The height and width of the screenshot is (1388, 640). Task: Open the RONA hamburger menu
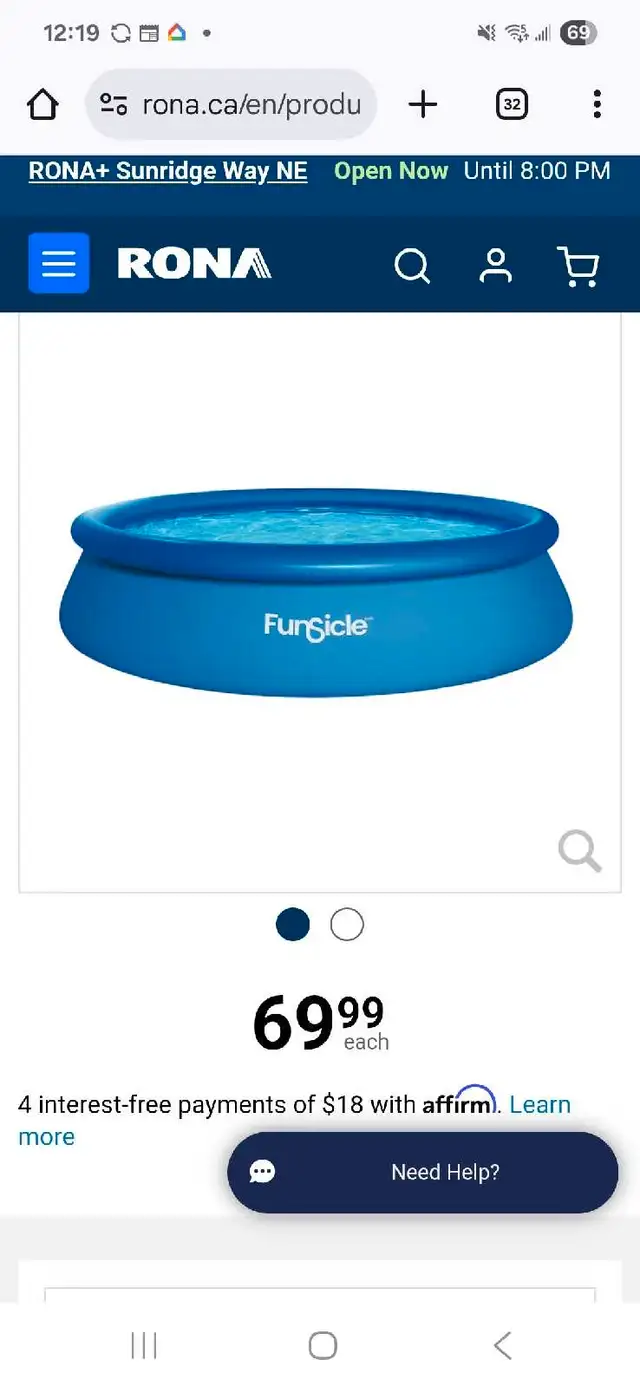coord(59,263)
